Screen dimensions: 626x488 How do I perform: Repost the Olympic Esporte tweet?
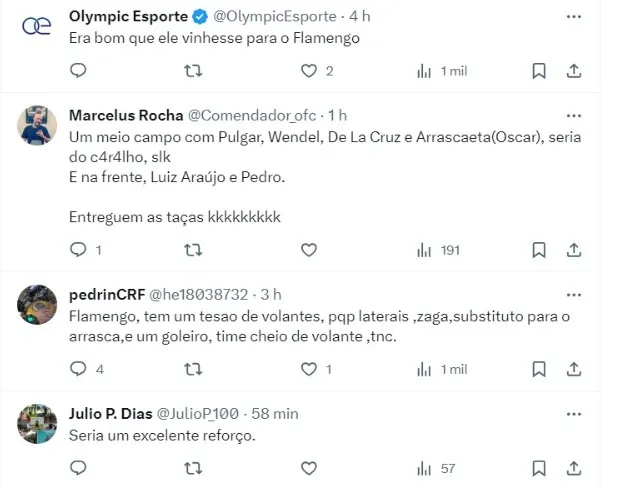[x=194, y=71]
